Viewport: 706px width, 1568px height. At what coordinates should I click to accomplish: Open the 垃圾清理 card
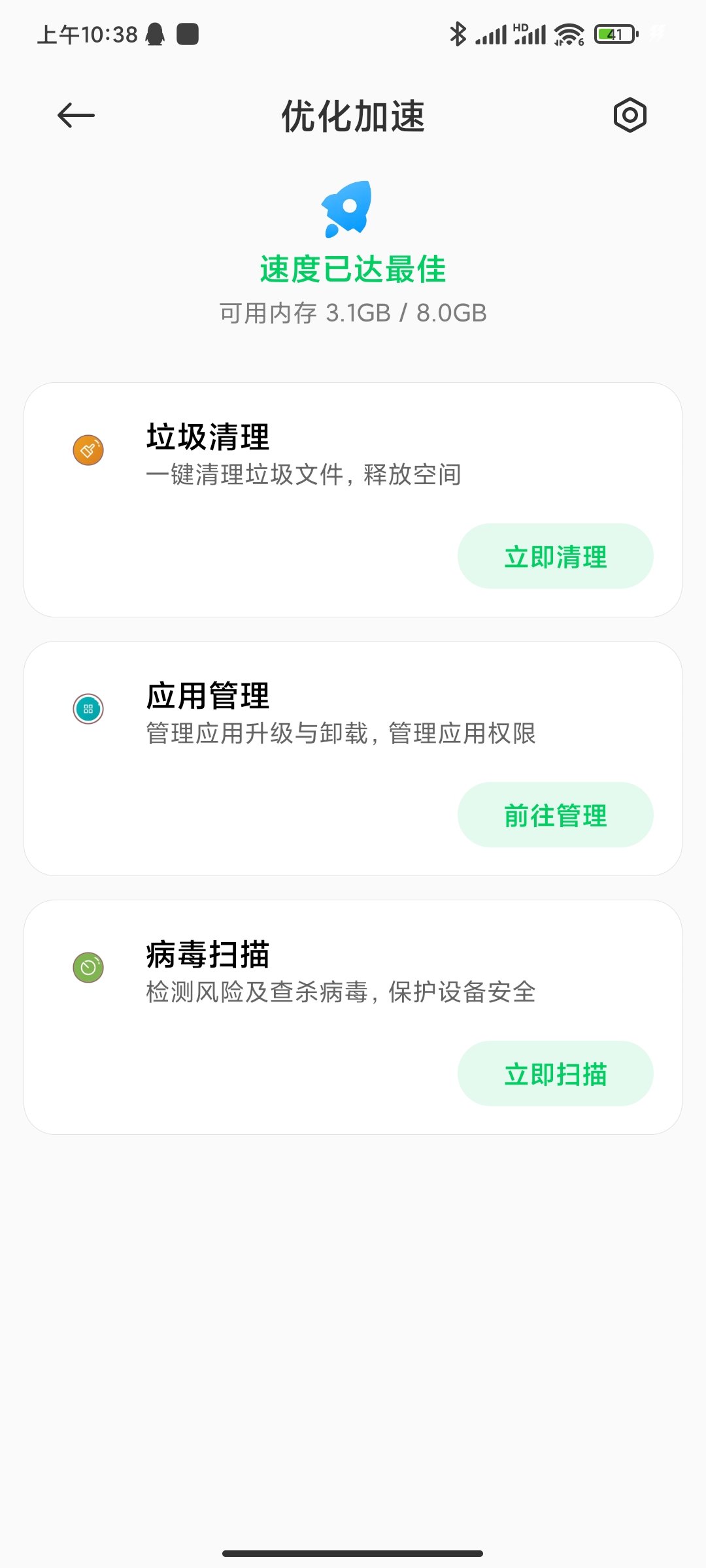353,500
